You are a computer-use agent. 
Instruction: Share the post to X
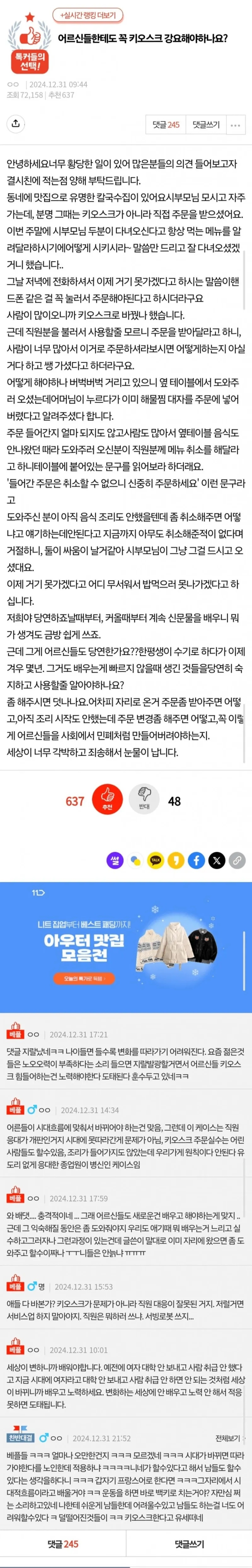[217, 860]
